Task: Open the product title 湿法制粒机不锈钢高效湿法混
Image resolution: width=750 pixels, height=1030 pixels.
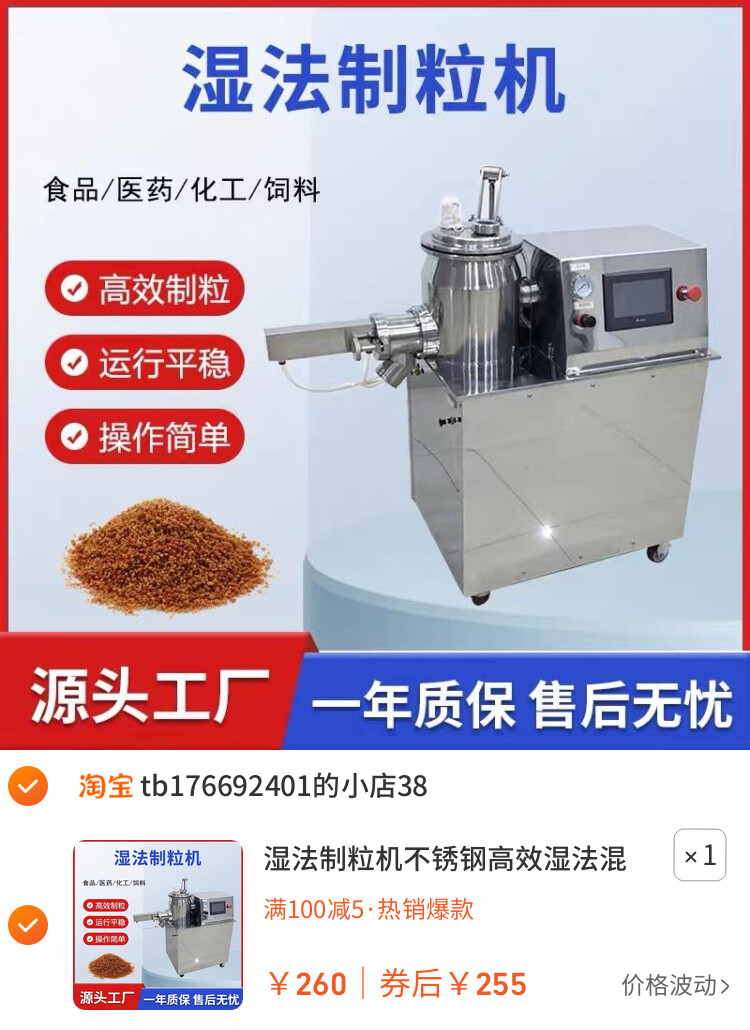Action: (445, 858)
